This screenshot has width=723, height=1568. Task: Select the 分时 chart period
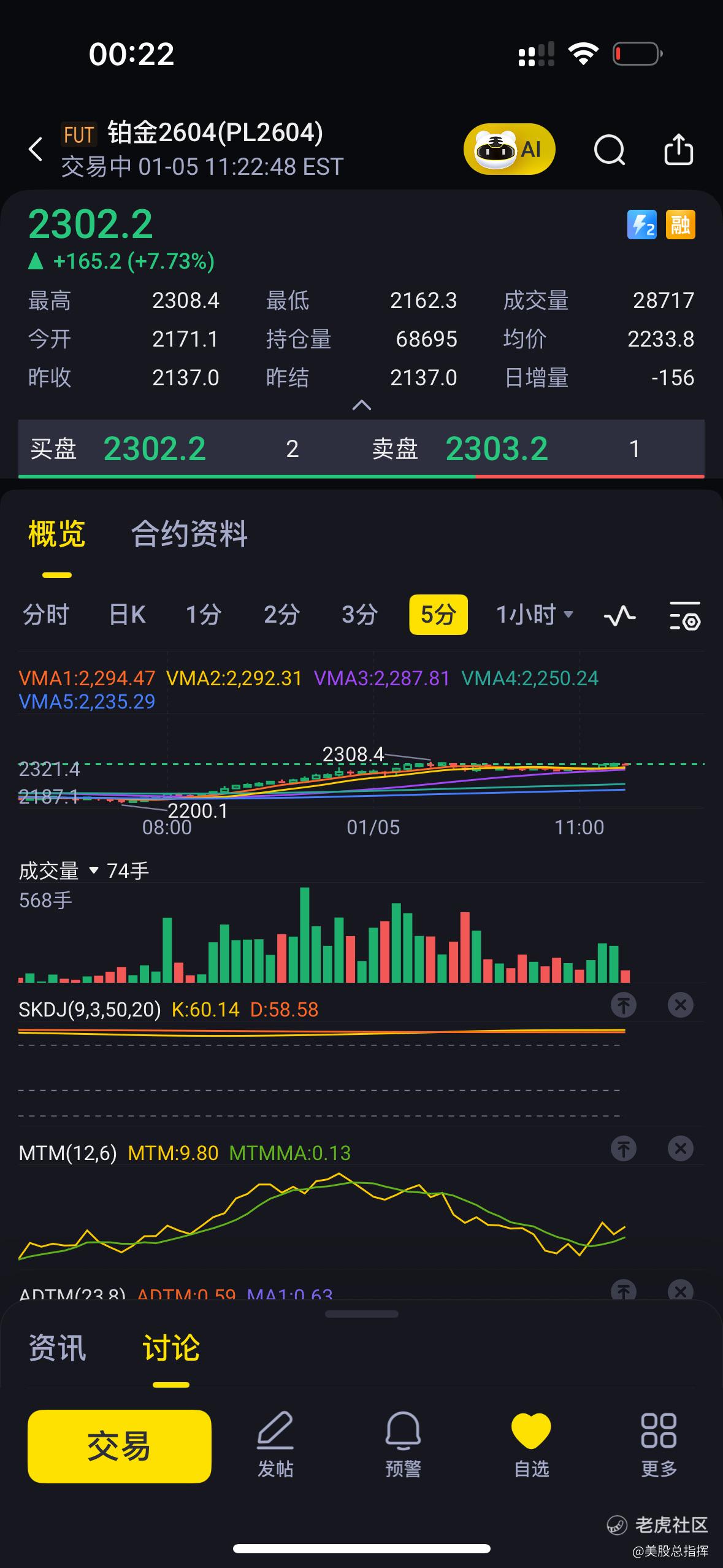(45, 614)
